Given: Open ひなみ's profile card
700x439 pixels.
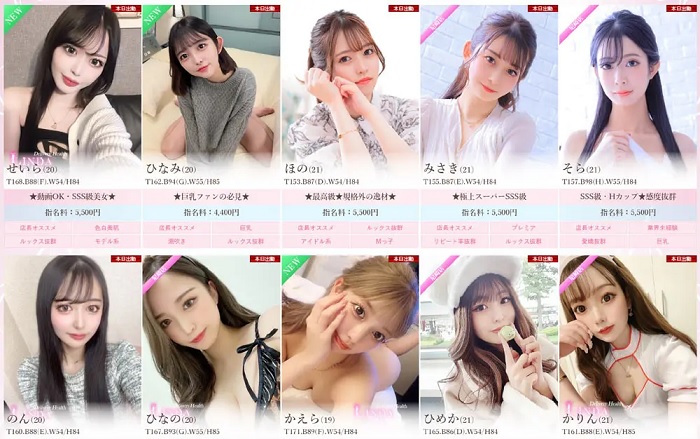Looking at the screenshot, I should coord(209,90).
